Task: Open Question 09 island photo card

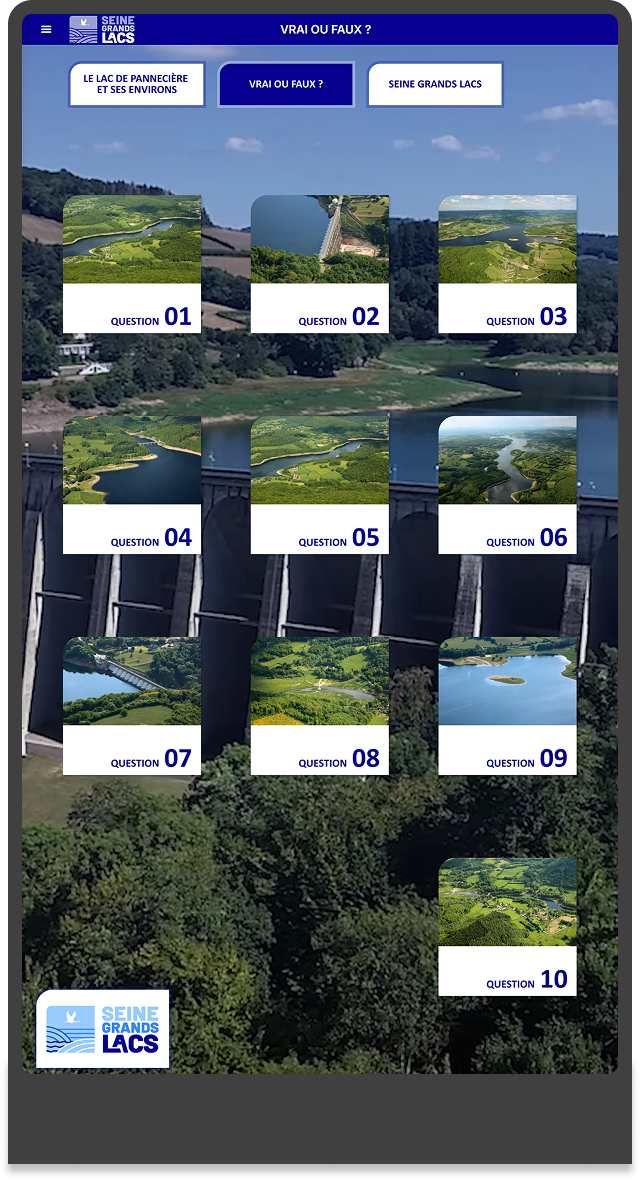Action: point(507,706)
